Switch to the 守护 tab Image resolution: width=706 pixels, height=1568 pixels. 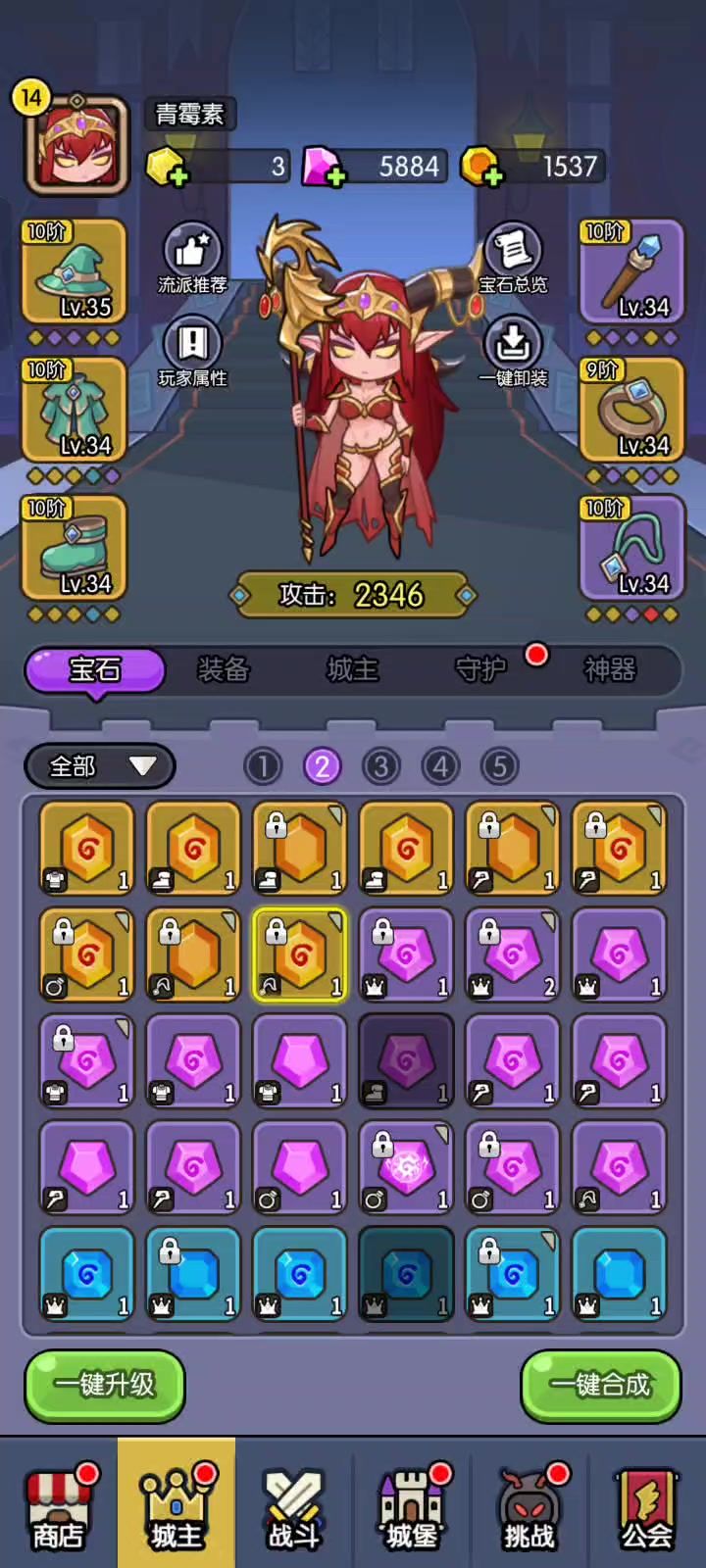pos(480,669)
